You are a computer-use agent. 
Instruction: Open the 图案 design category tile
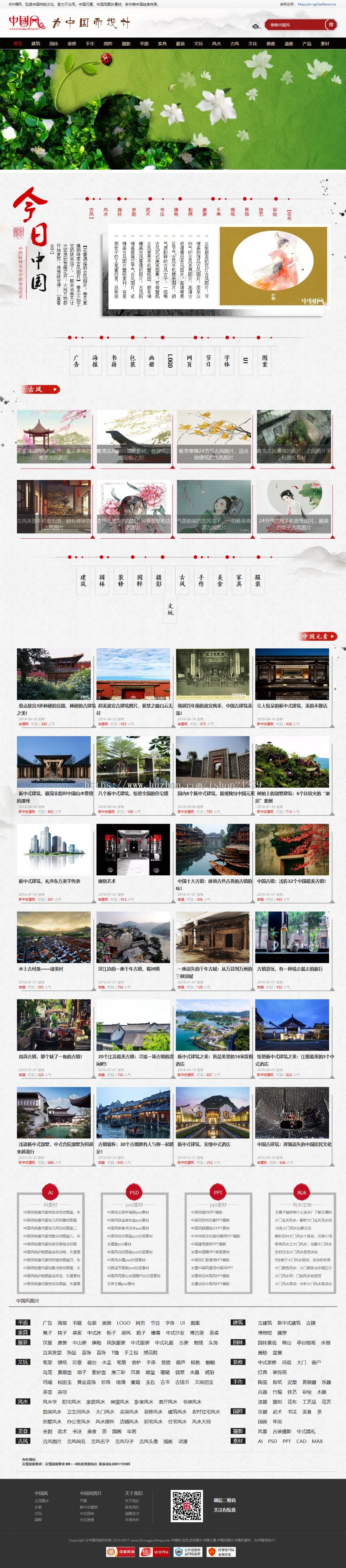pos(264,361)
